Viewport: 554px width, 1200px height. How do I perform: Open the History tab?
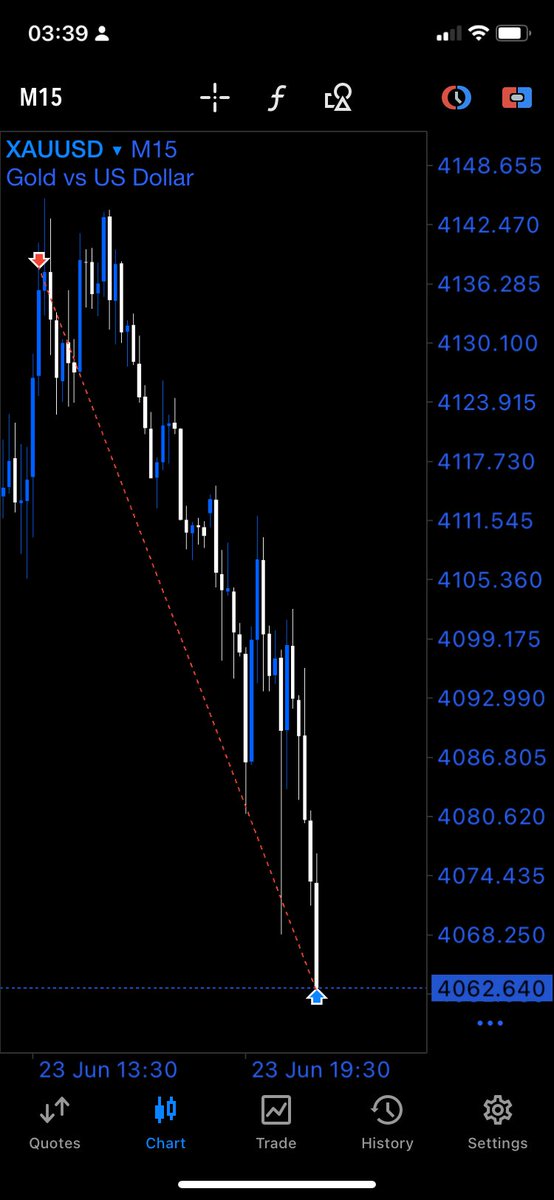[387, 1123]
